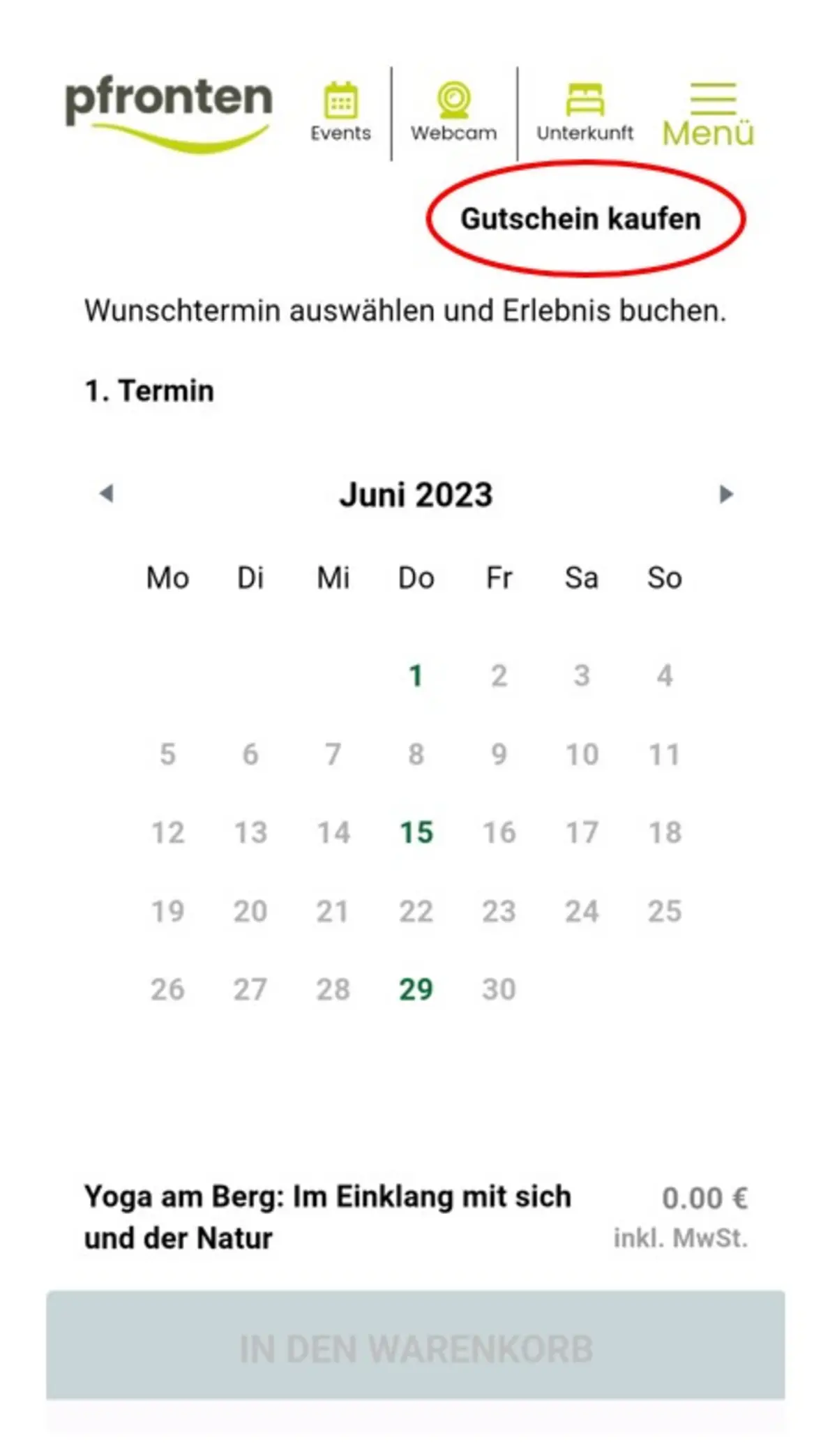Select June 15 as date

tap(416, 832)
